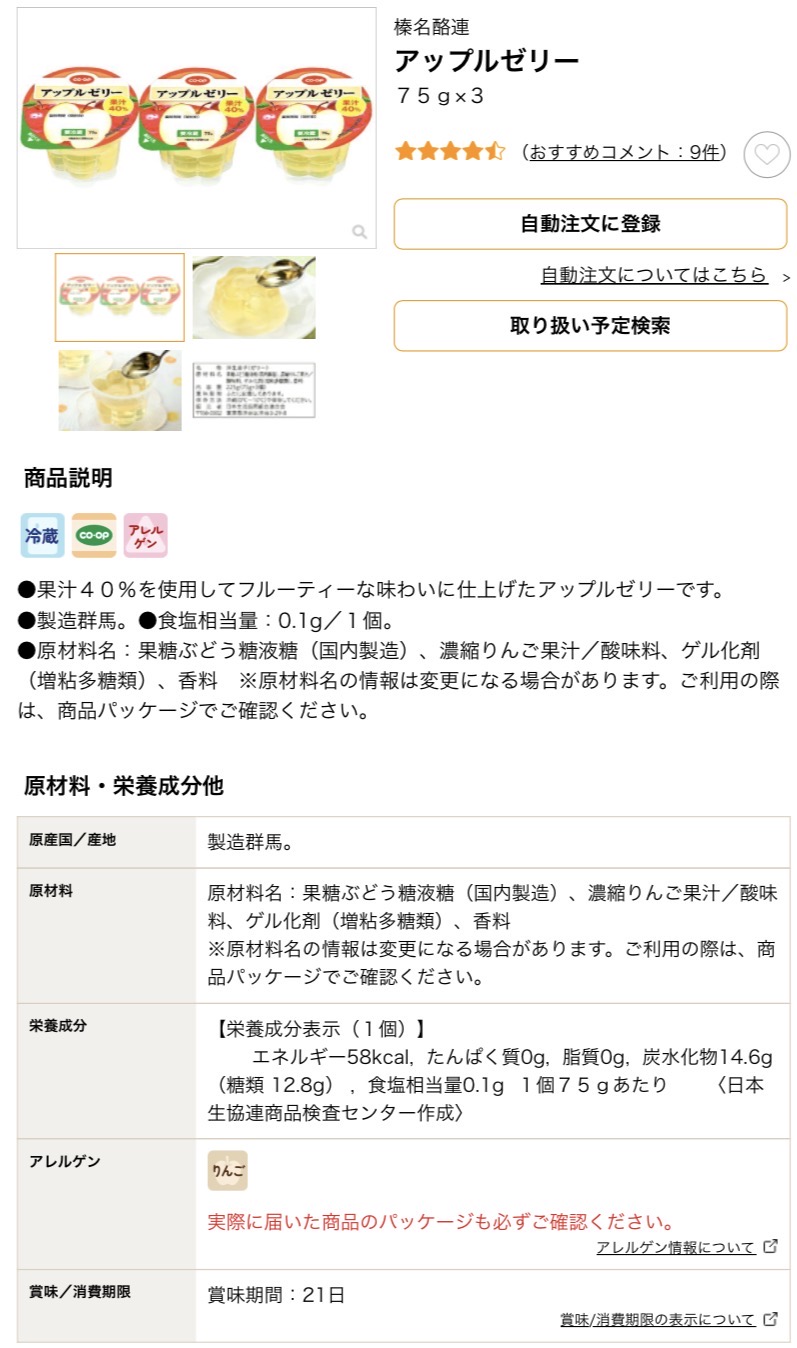
Task: View the jelly in glass thumbnail
Action: [120, 390]
